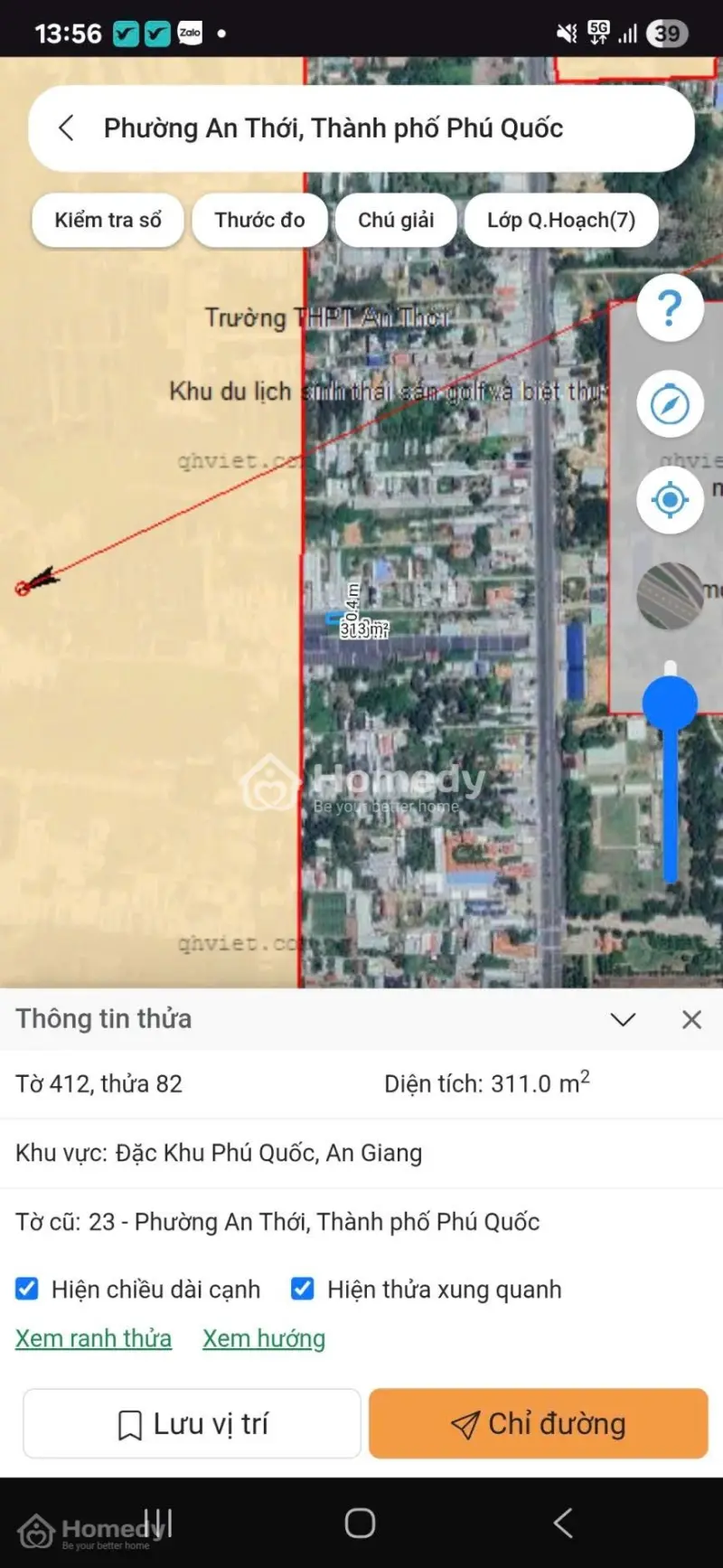Open the help question mark icon
723x1568 pixels.
click(x=669, y=309)
